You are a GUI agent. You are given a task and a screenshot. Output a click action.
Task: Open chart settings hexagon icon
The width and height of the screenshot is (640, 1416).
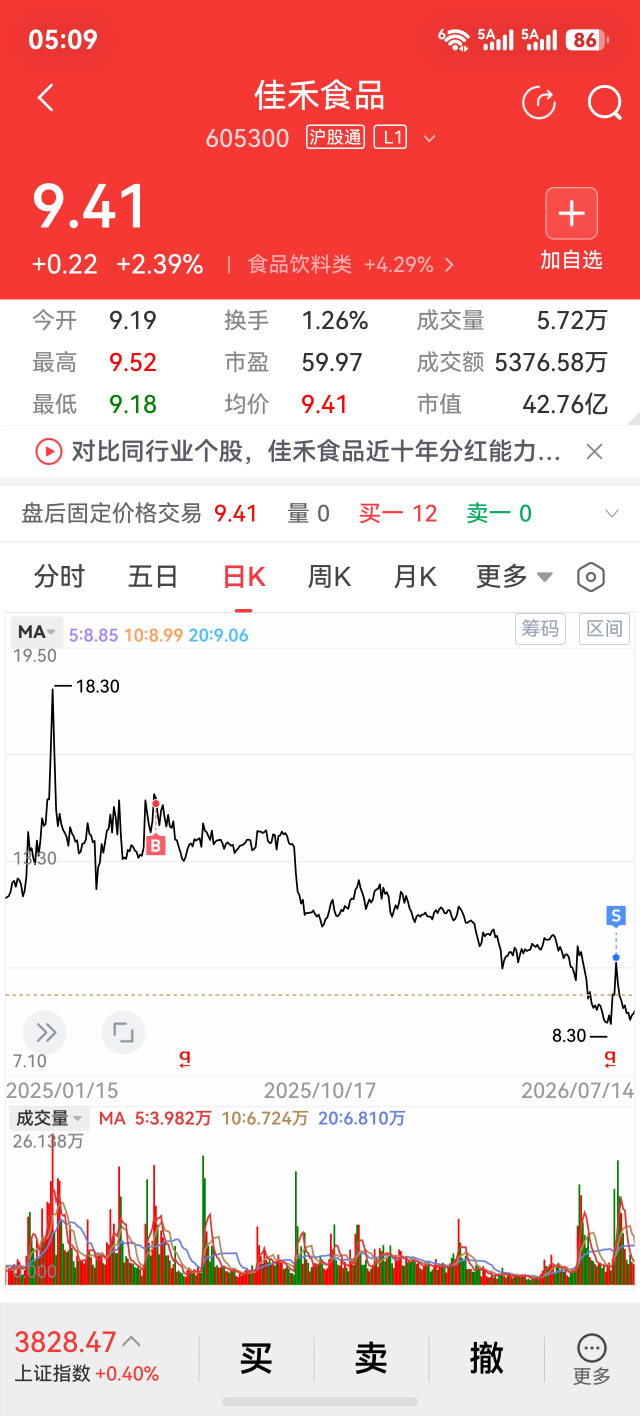coord(591,577)
